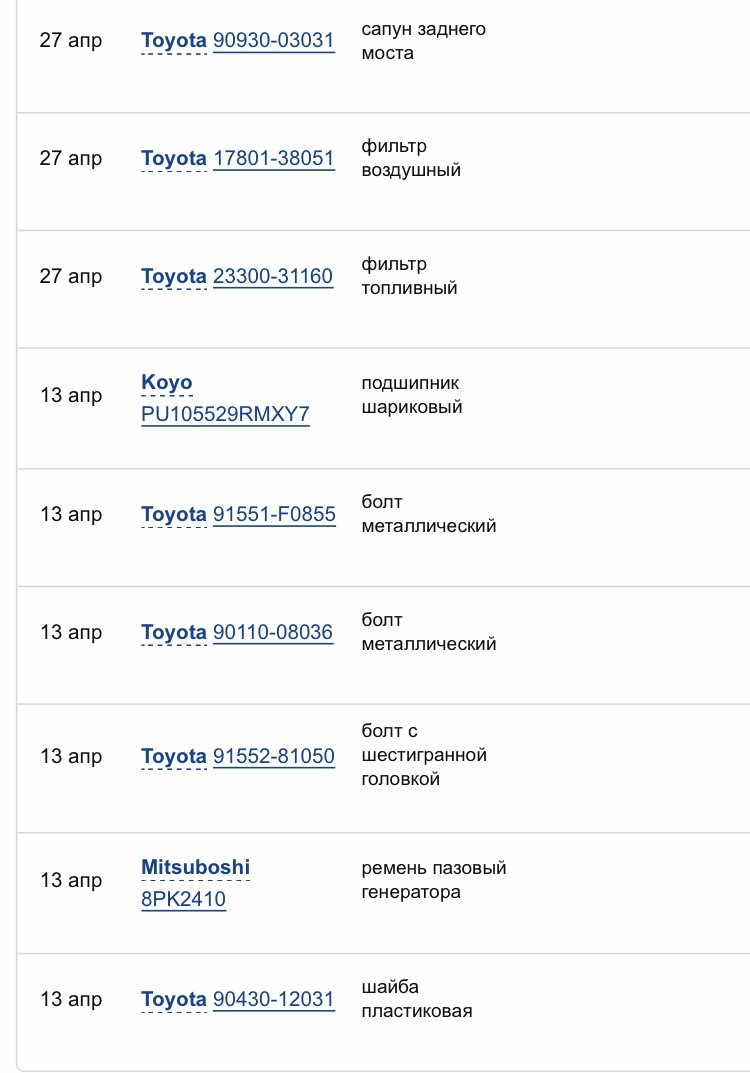This screenshot has height=1073, width=750.
Task: Select the ремень пазовый генератора description
Action: (x=434, y=880)
